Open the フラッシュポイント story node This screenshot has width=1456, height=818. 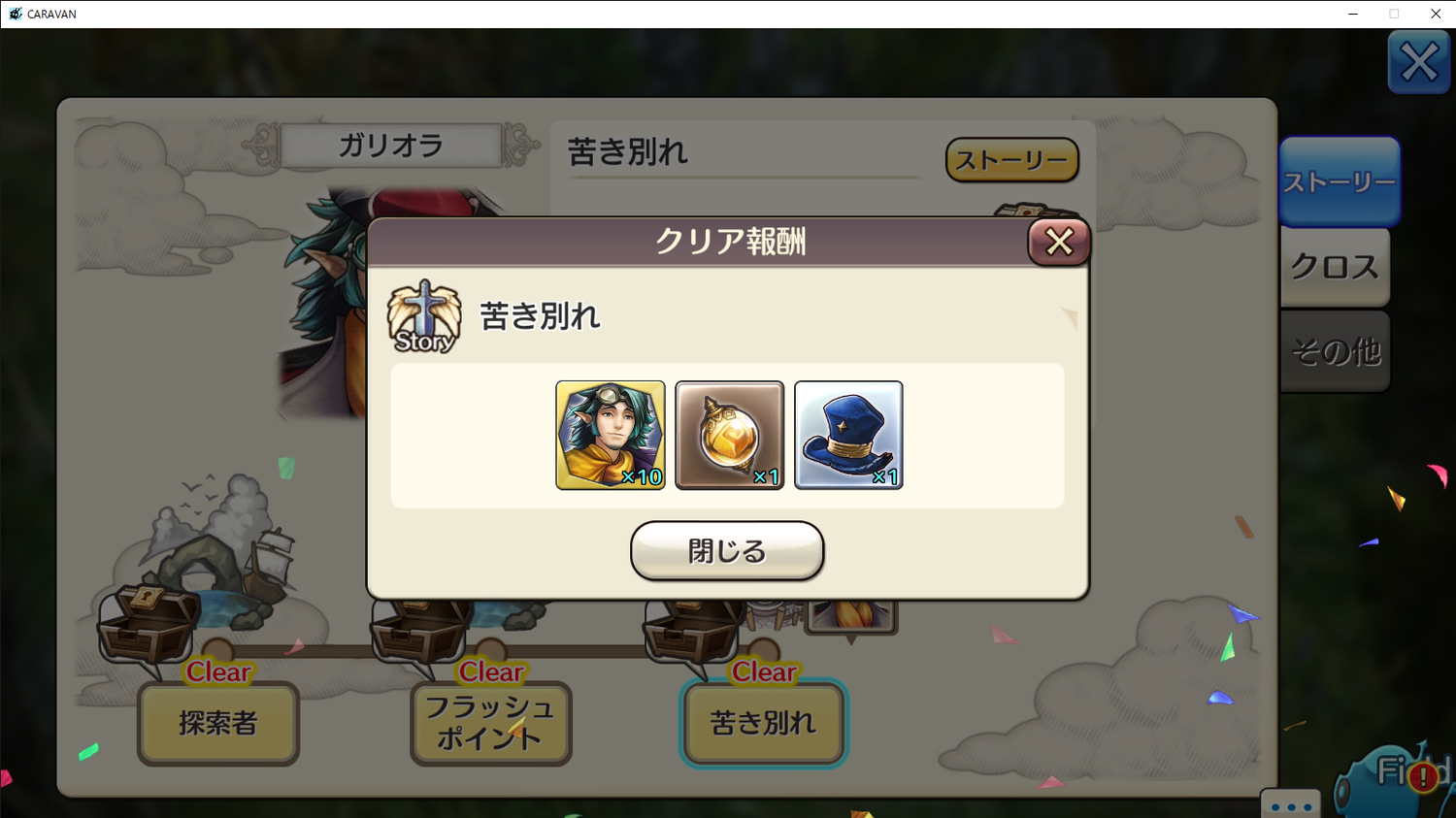pos(490,723)
